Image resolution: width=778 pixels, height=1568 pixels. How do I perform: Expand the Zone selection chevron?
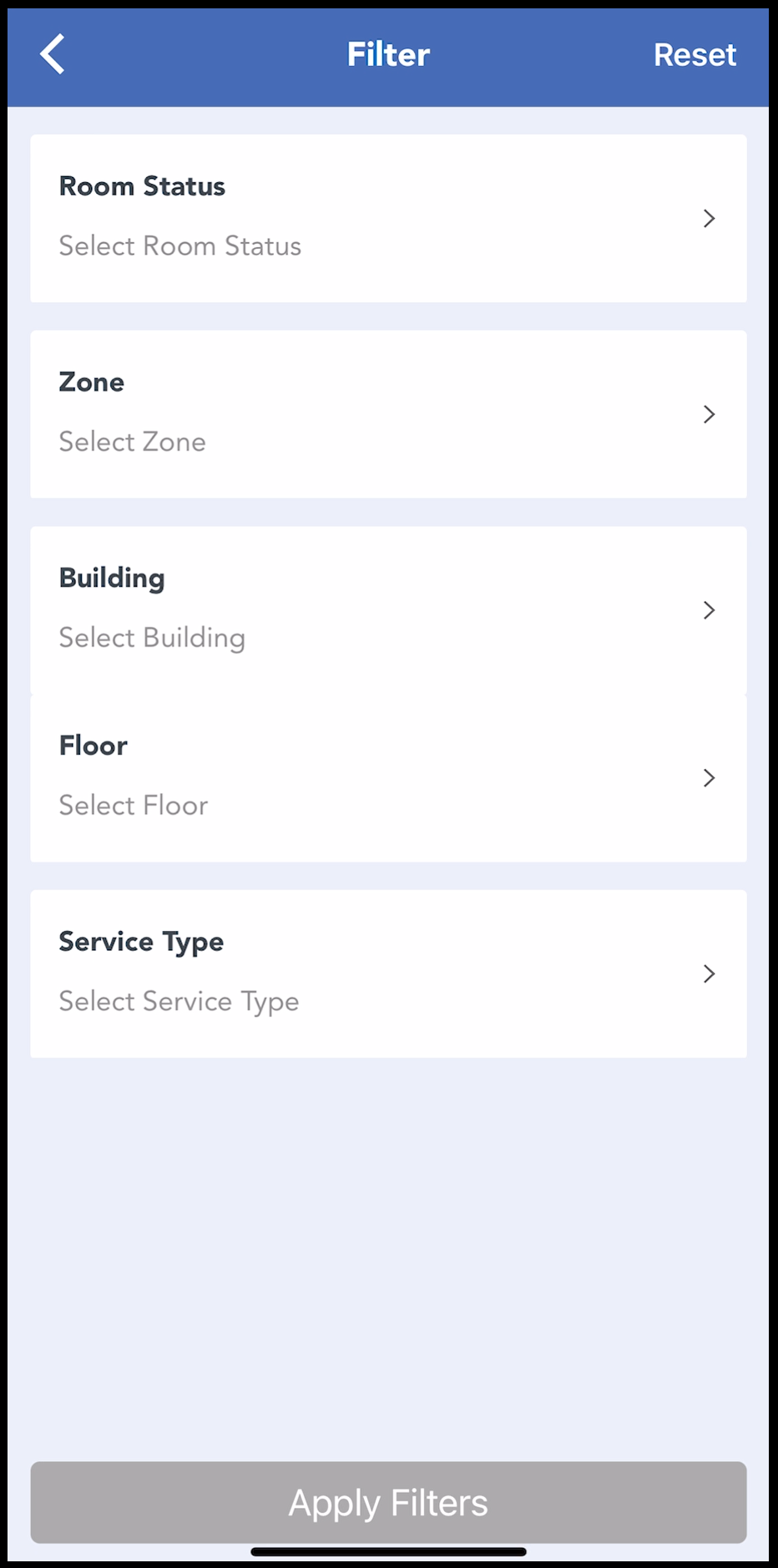click(709, 414)
